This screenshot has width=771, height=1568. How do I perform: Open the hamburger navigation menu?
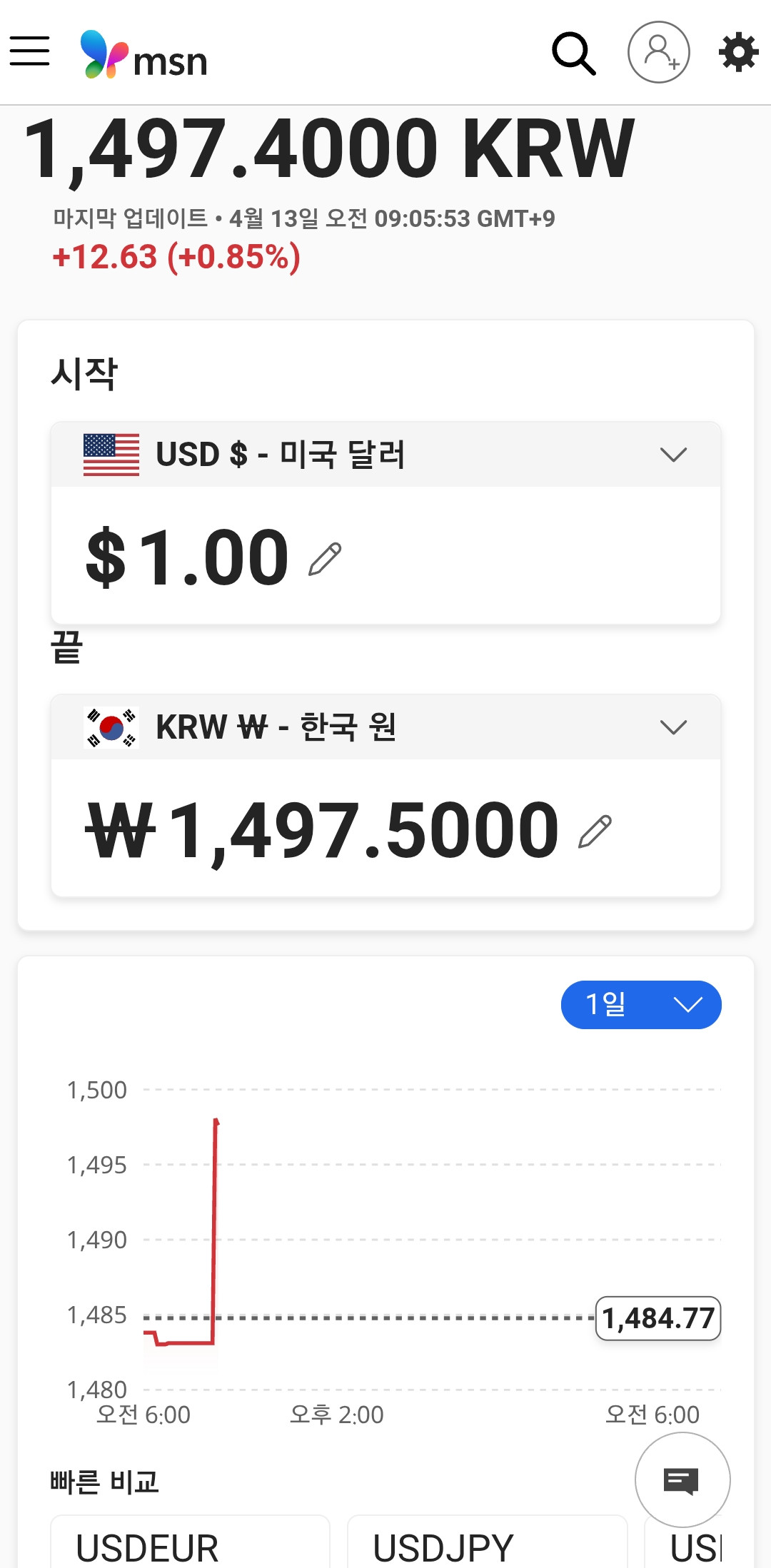[30, 51]
